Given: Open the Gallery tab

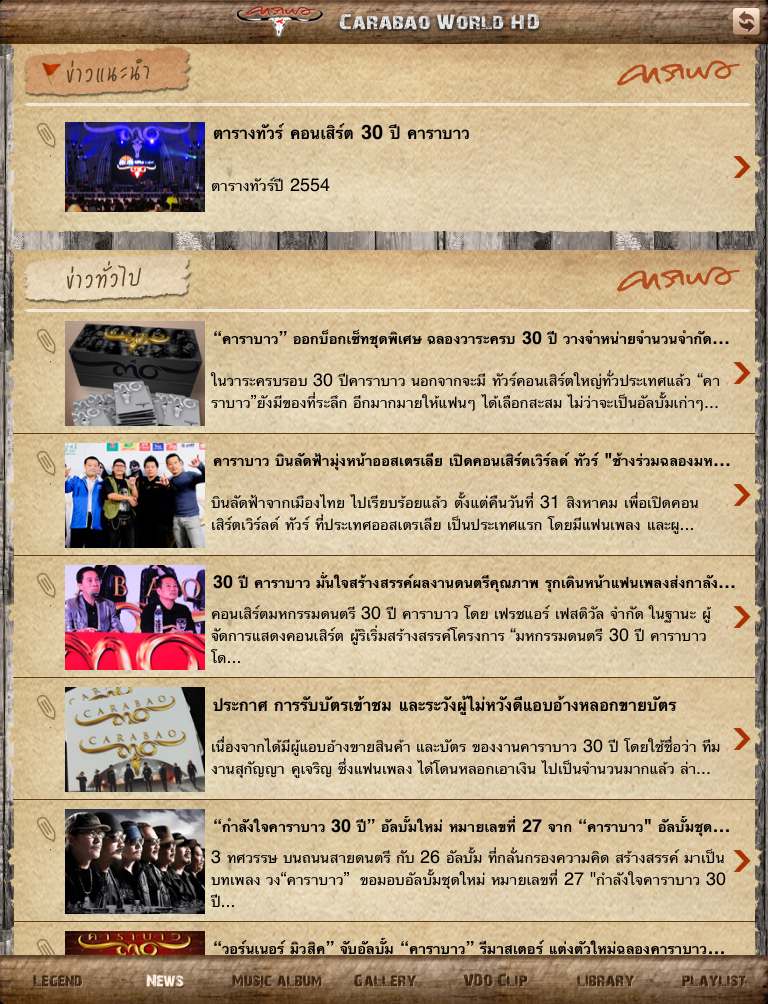Looking at the screenshot, I should pos(385,981).
